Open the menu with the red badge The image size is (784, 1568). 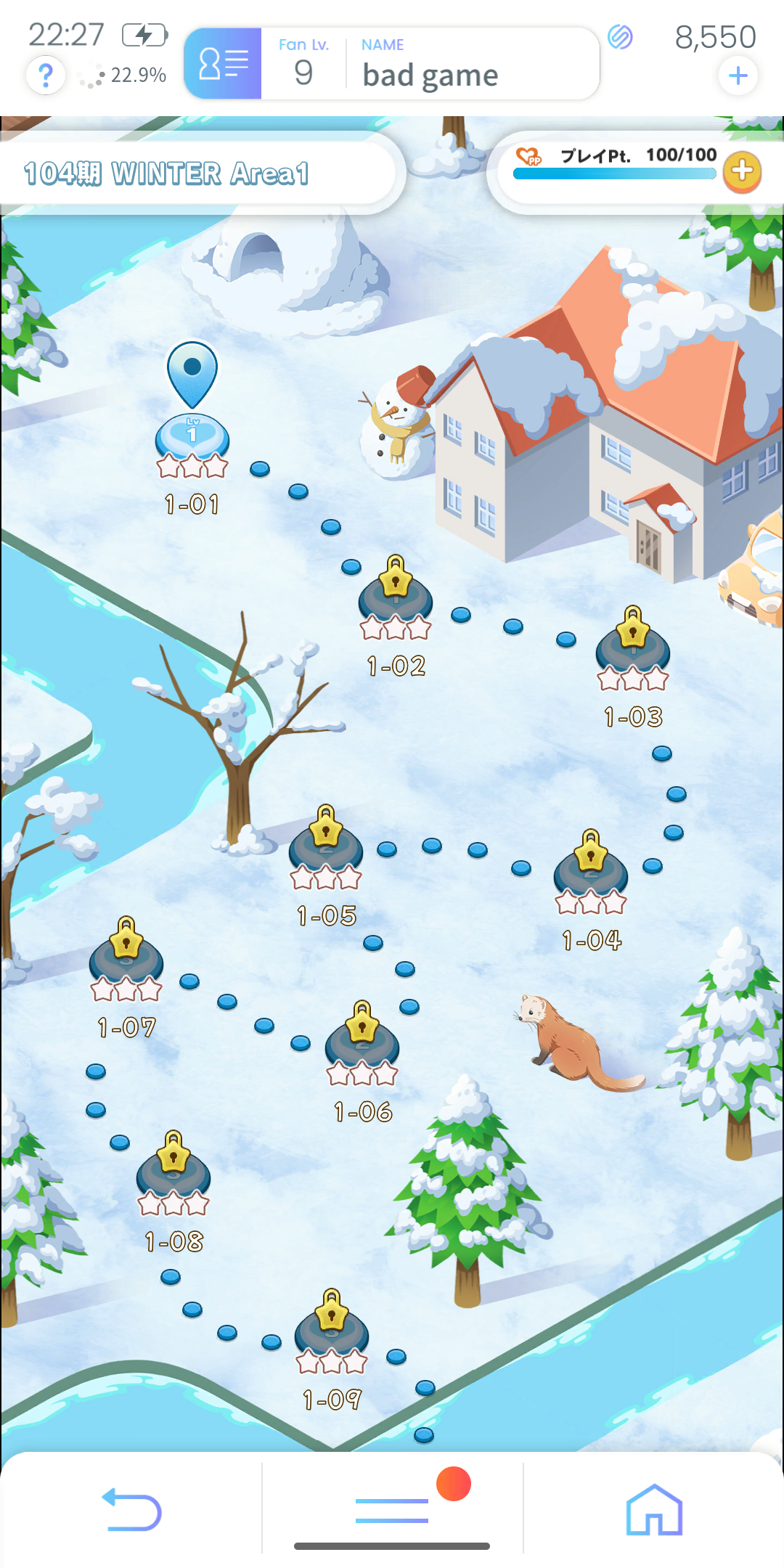(x=393, y=1510)
